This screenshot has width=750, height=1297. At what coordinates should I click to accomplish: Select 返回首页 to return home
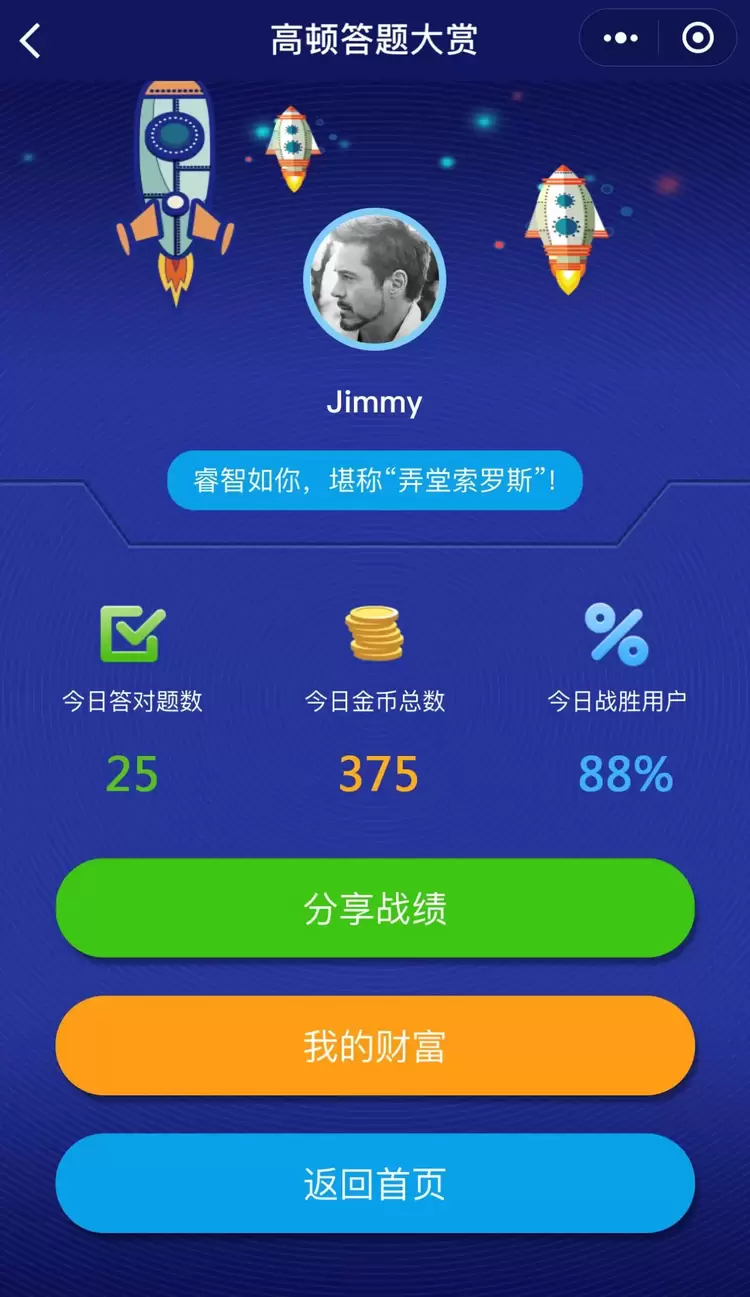pyautogui.click(x=375, y=1184)
